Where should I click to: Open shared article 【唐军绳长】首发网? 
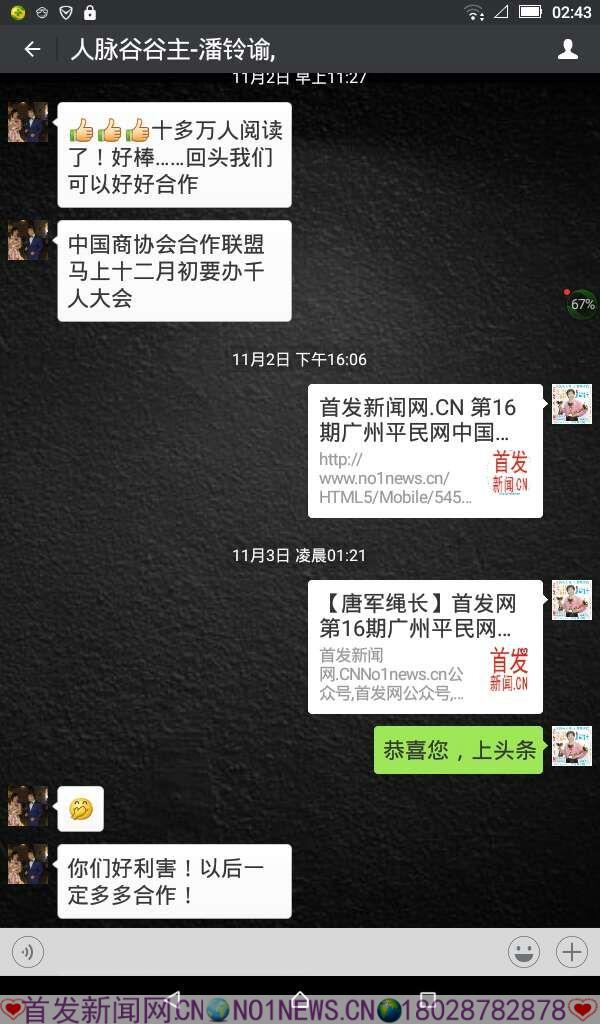425,646
